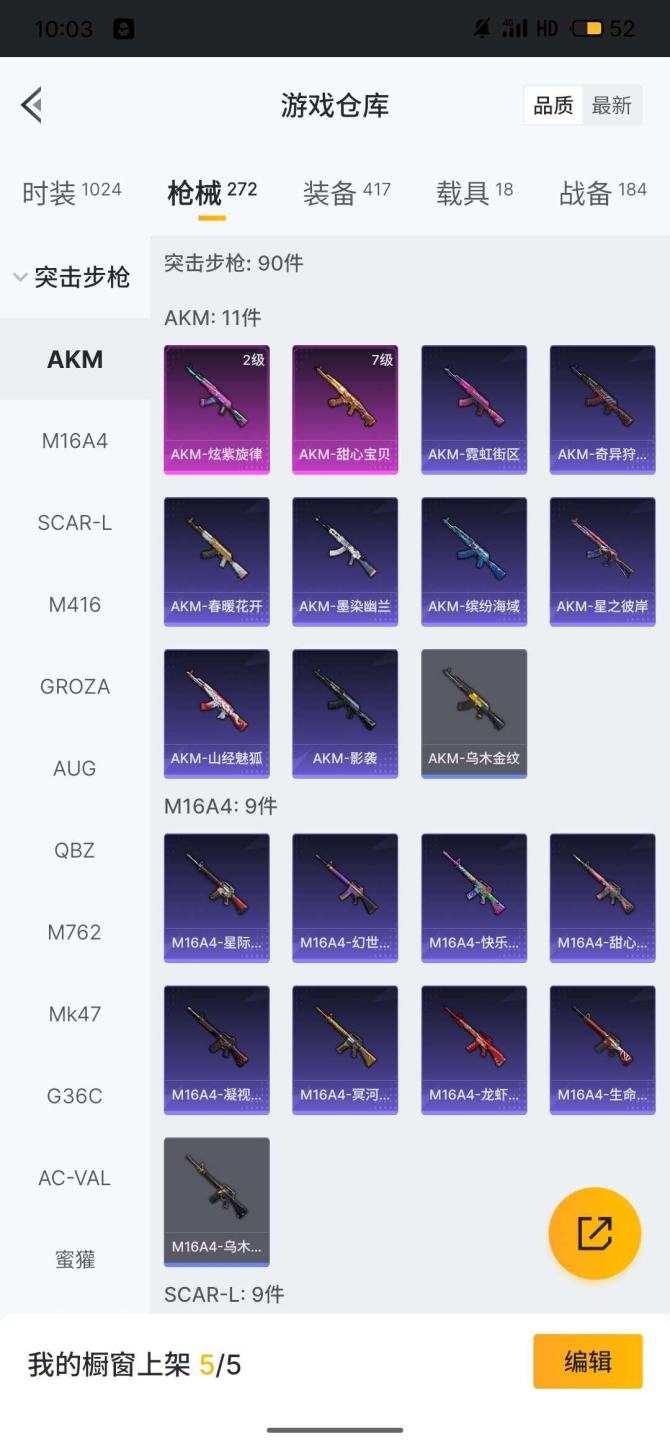Open the AKM-山经魅狐 skin

pos(217,713)
